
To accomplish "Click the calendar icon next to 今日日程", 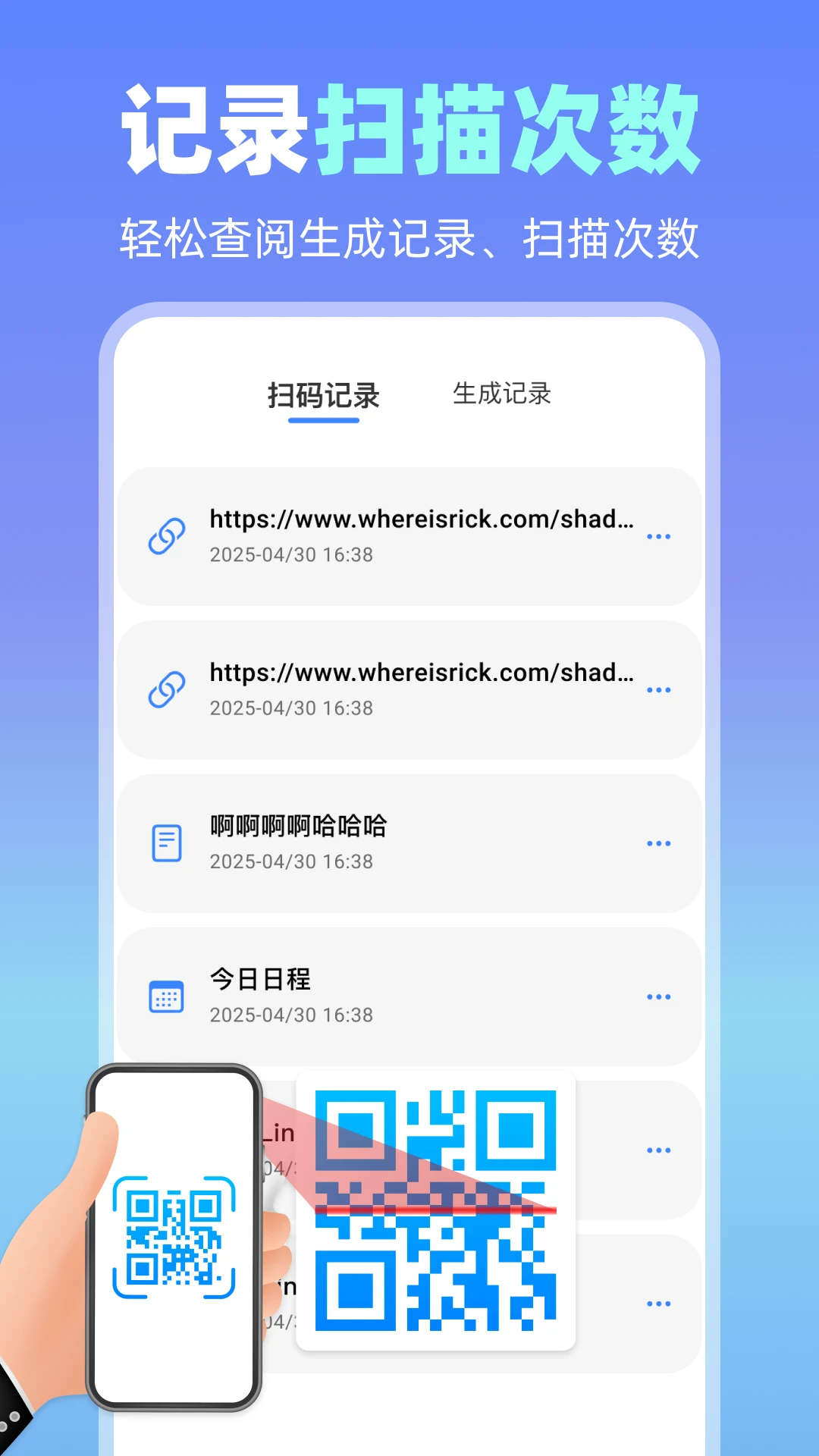I will pos(168,996).
